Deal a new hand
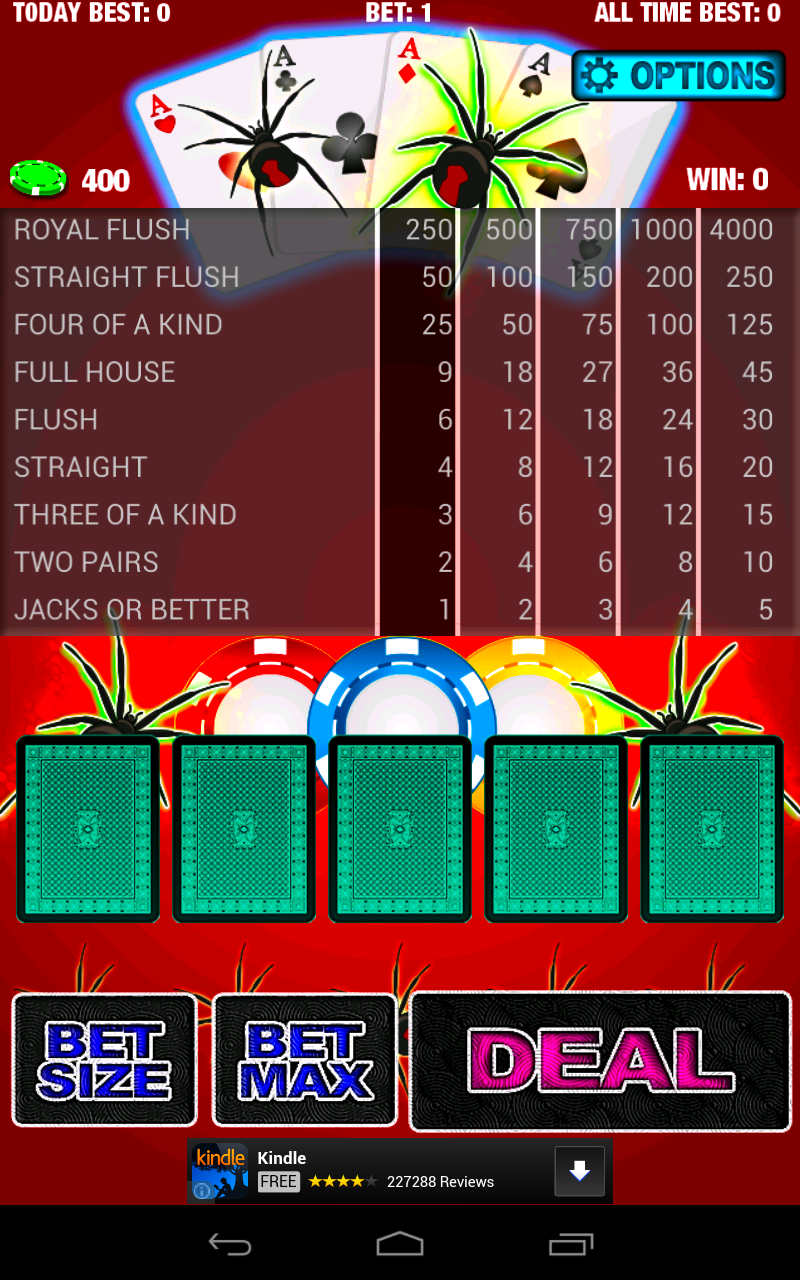 point(600,1060)
